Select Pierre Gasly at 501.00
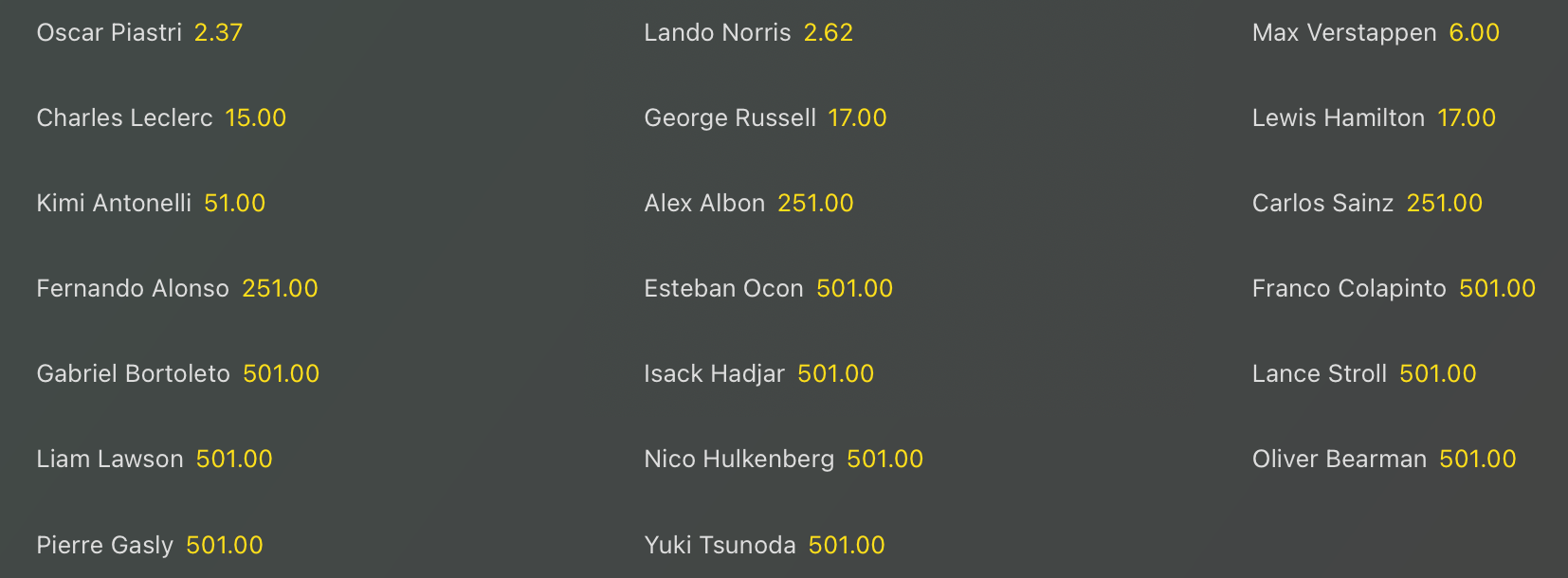Viewport: 1568px width, 578px height. tap(150, 546)
